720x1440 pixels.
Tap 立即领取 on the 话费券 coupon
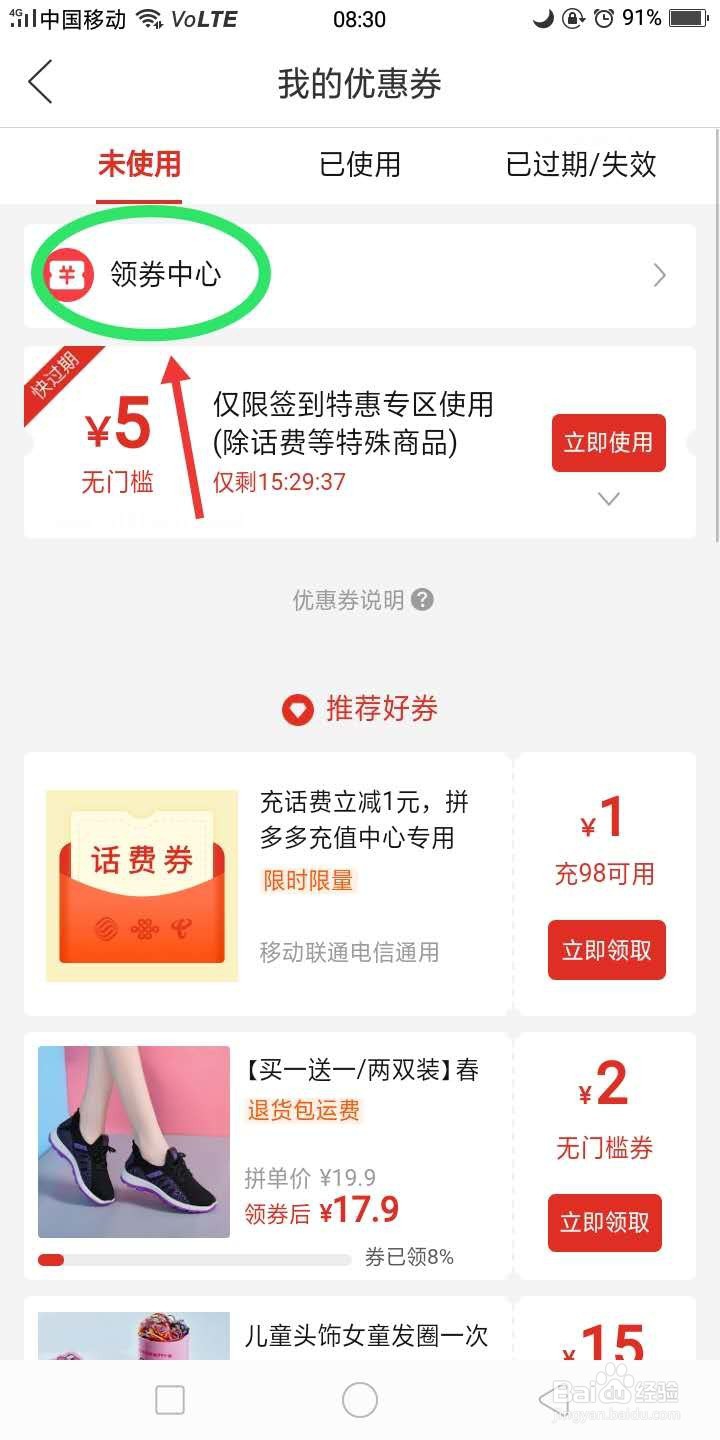click(x=606, y=950)
